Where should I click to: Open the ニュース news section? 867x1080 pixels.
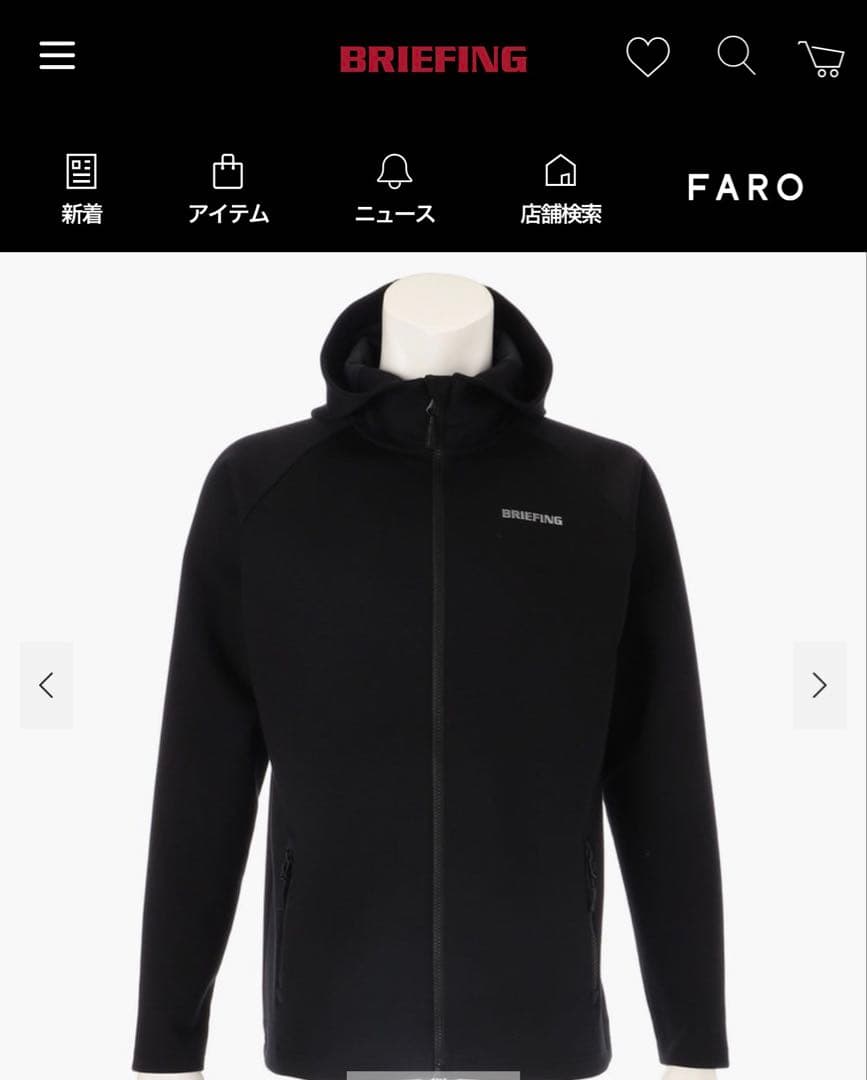click(394, 189)
